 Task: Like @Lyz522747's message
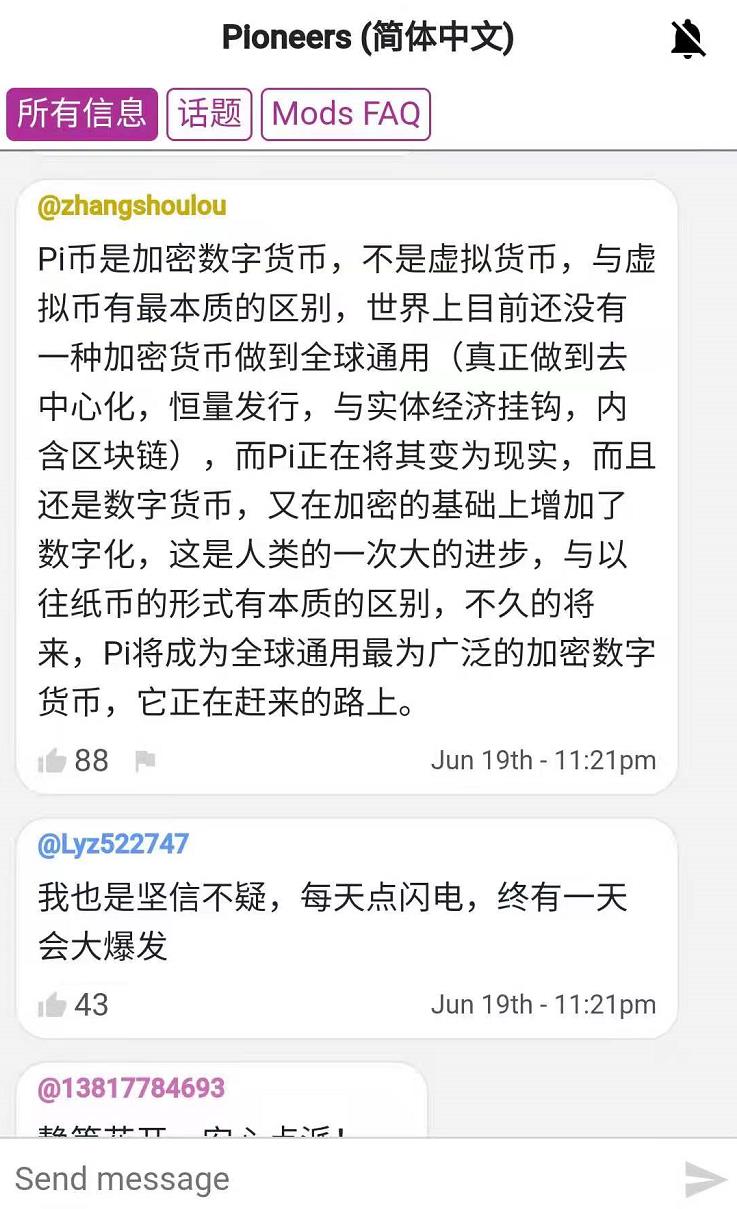click(x=52, y=1005)
